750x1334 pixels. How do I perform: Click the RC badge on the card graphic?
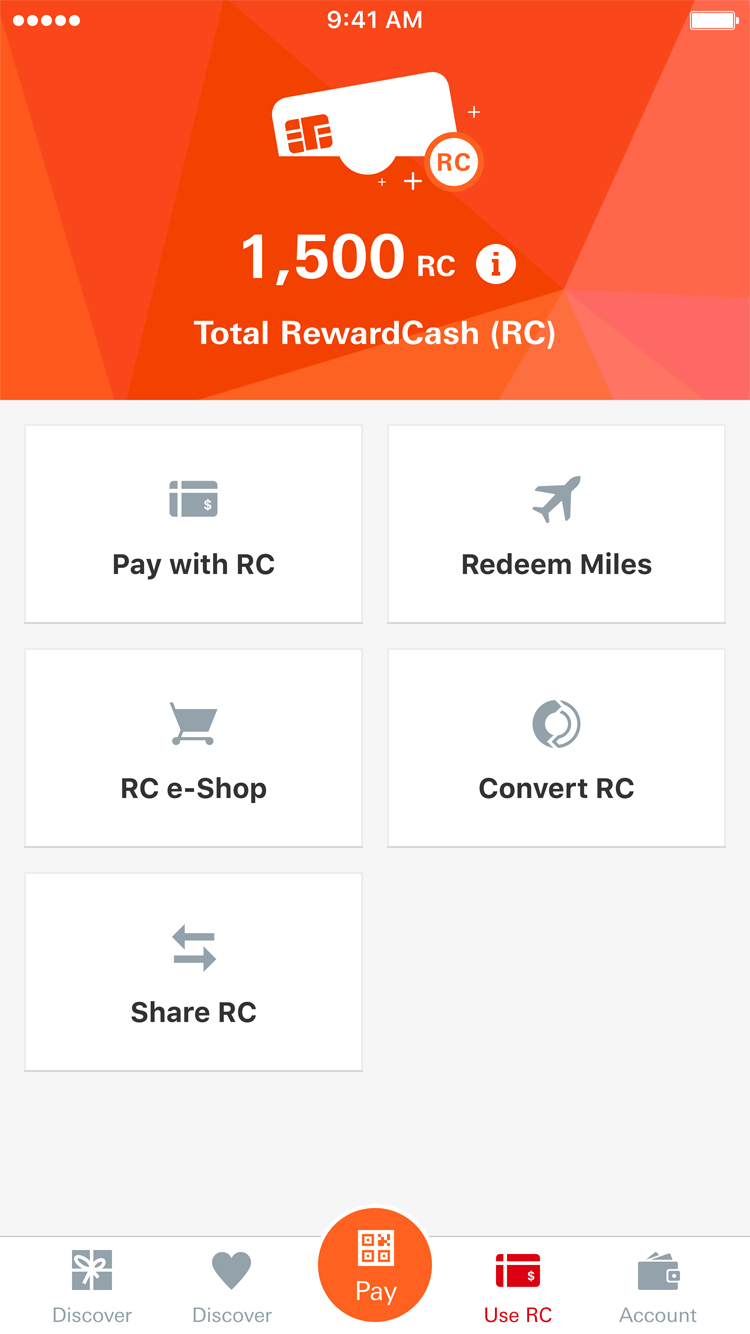coord(454,161)
